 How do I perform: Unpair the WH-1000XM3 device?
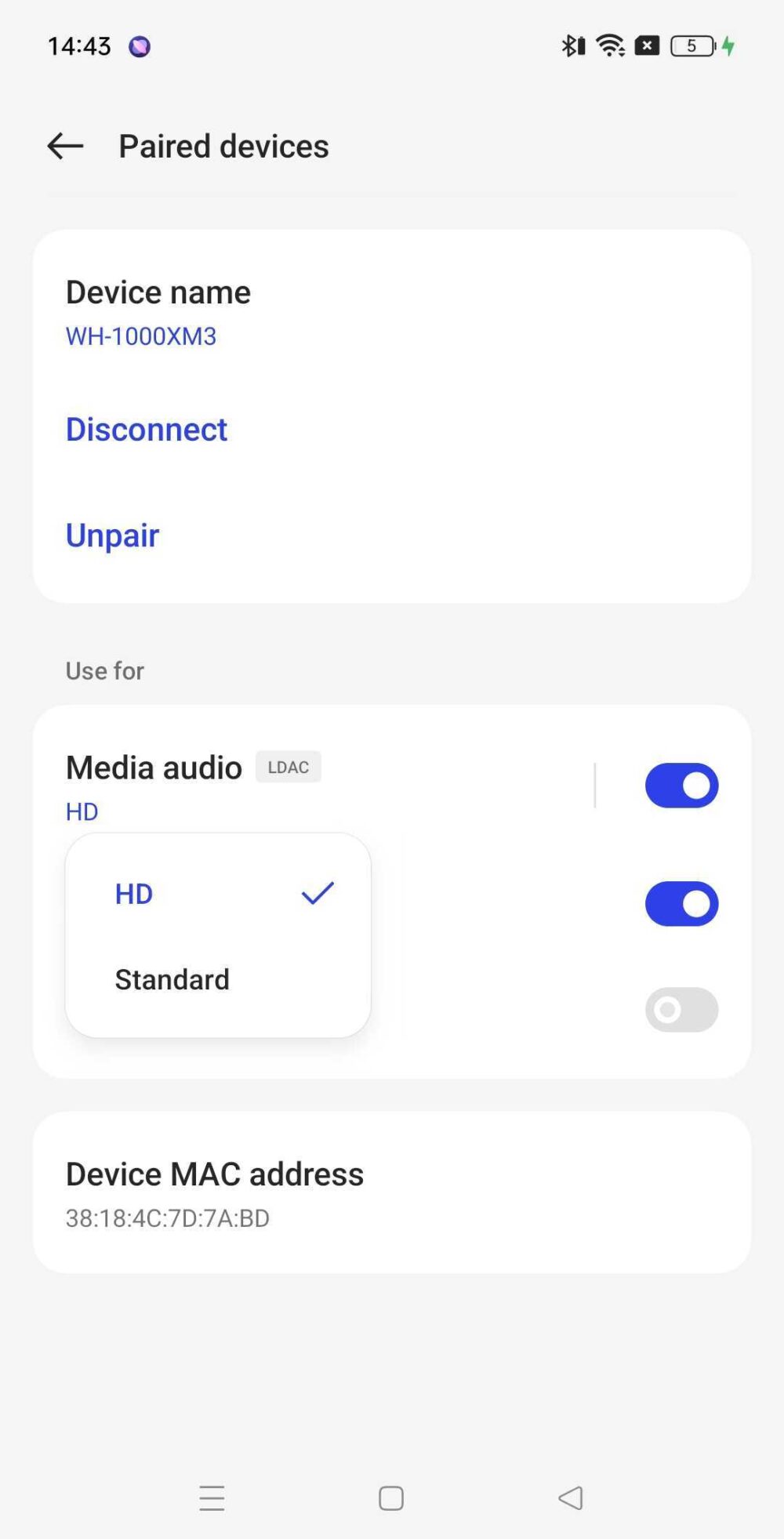click(112, 535)
